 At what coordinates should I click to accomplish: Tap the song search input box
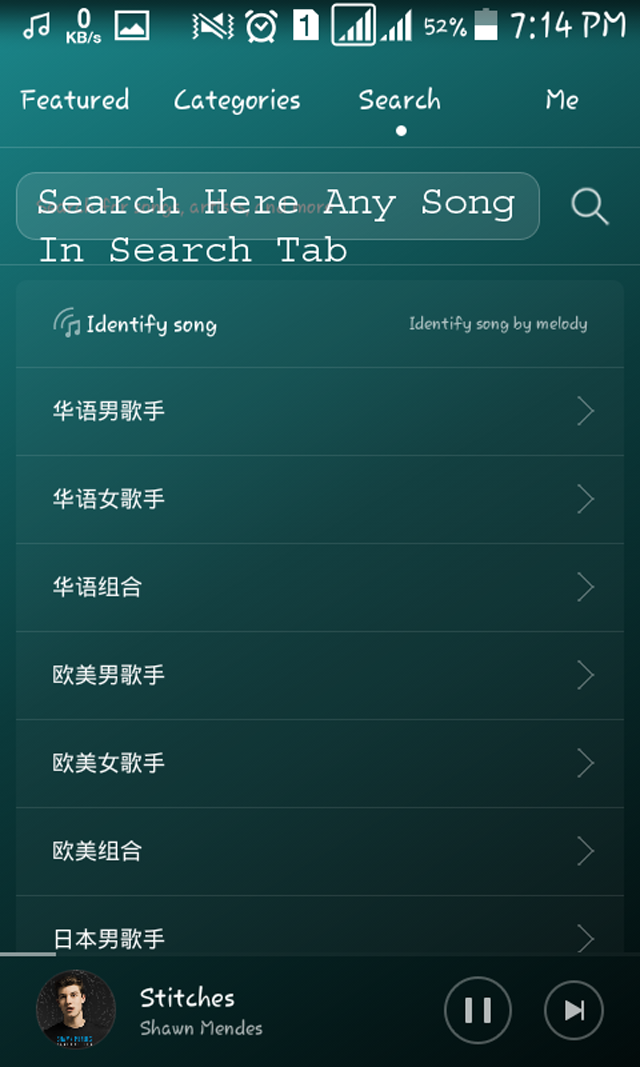coord(278,206)
